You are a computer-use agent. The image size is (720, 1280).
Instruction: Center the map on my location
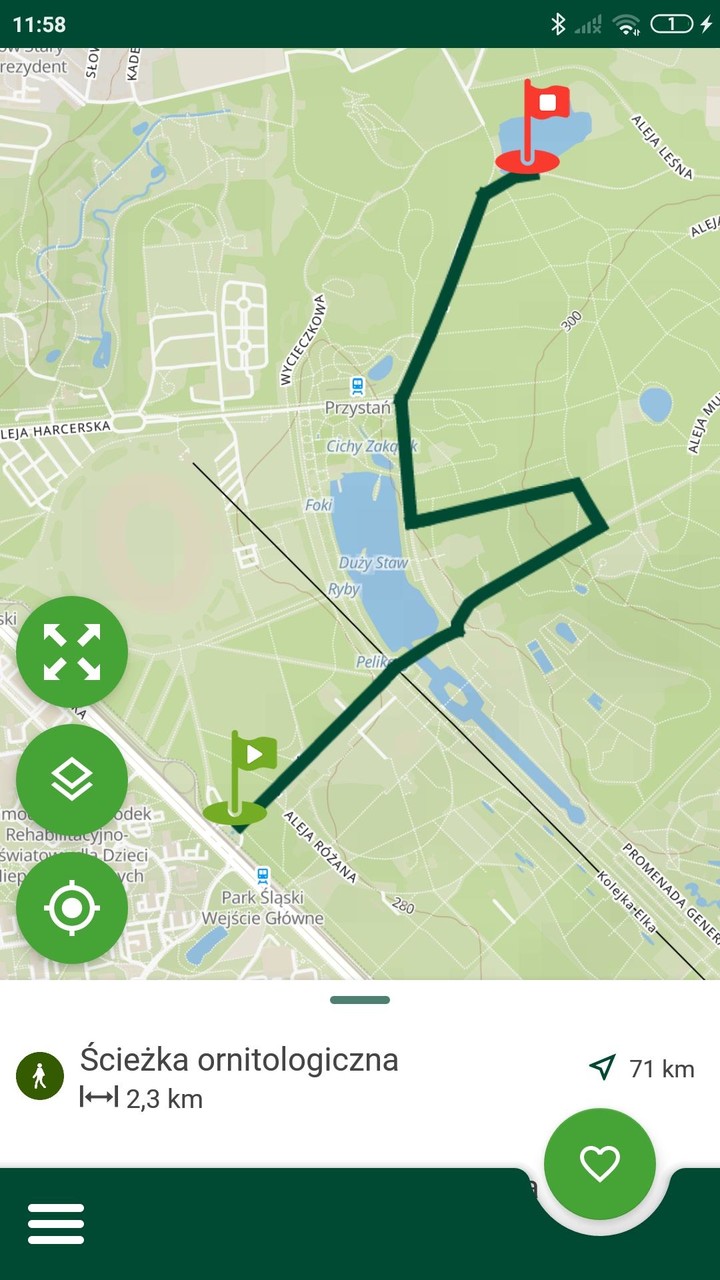click(x=72, y=908)
